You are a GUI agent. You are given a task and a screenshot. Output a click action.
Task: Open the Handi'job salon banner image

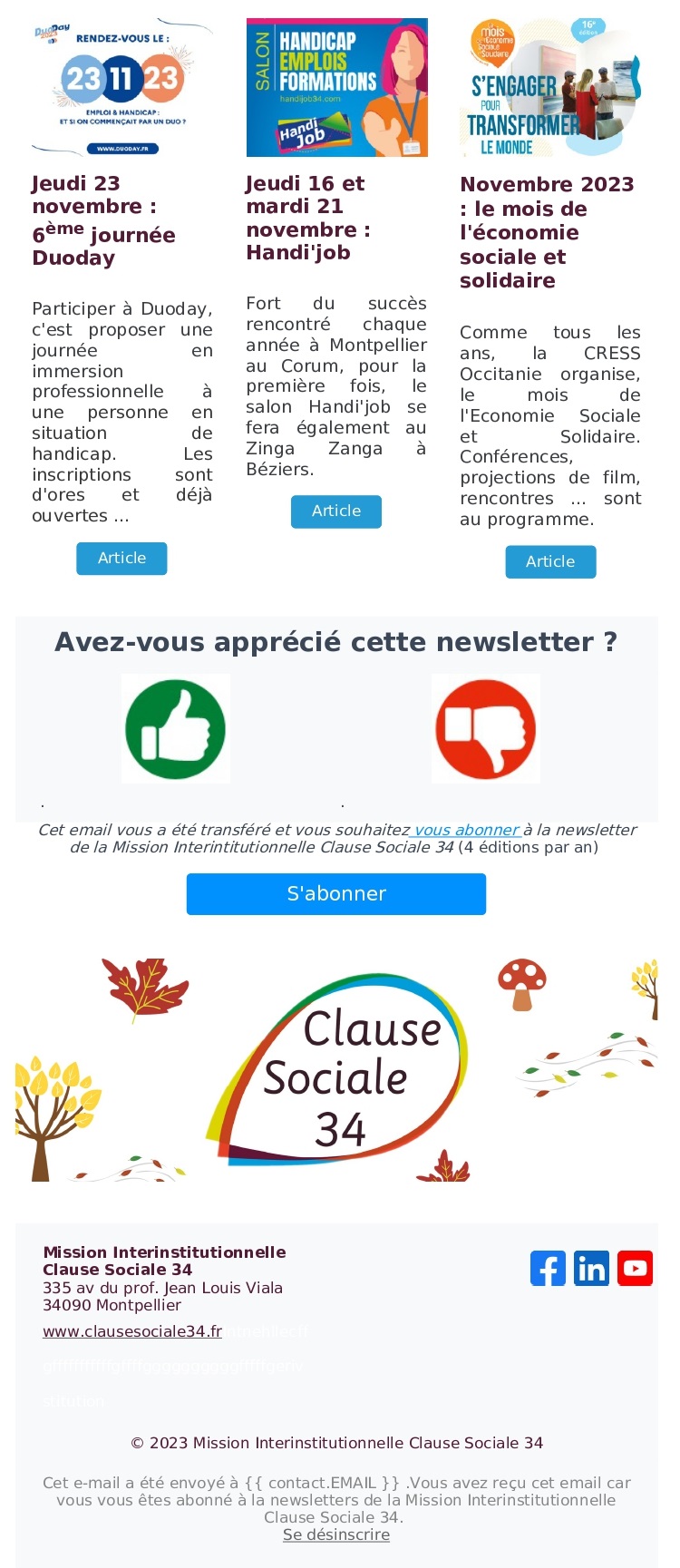pos(336,87)
